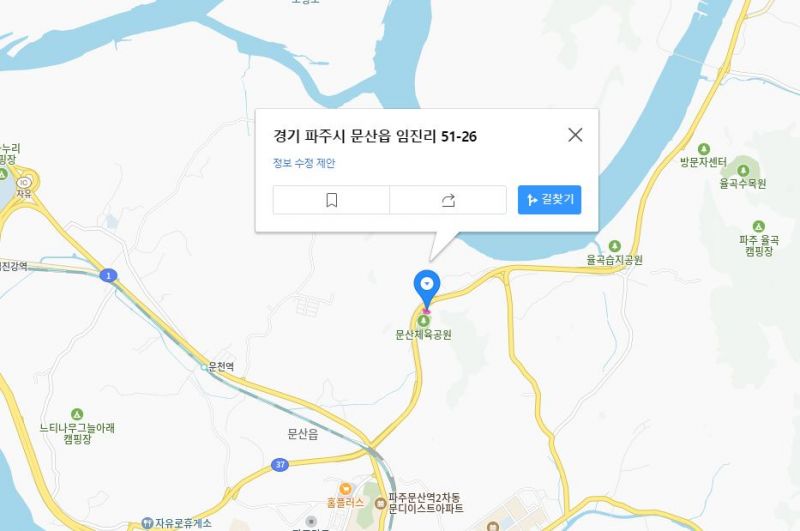Open the 홈플러스 store marker
The width and height of the screenshot is (800, 531).
pos(345,489)
